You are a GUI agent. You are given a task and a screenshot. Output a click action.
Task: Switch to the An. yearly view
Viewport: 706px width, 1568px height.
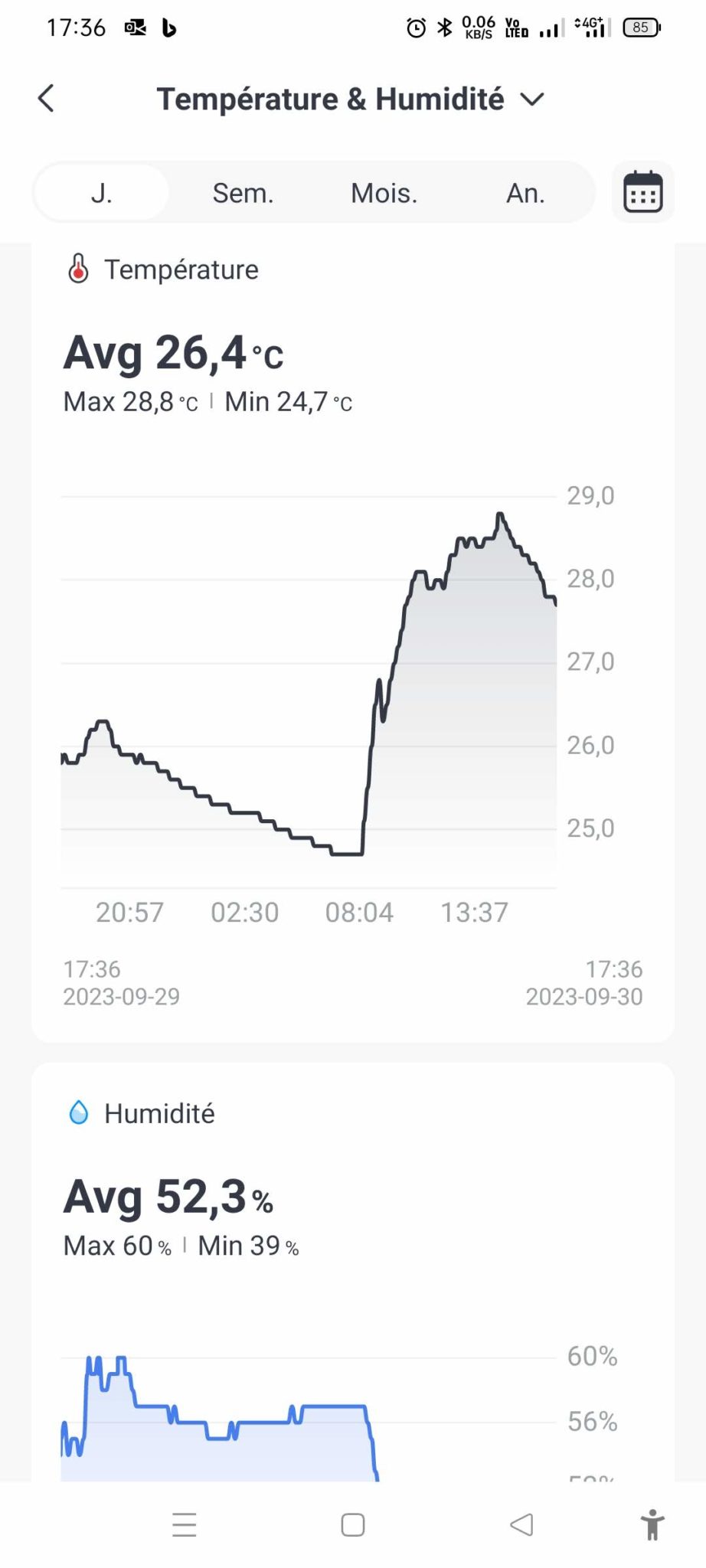pos(525,193)
